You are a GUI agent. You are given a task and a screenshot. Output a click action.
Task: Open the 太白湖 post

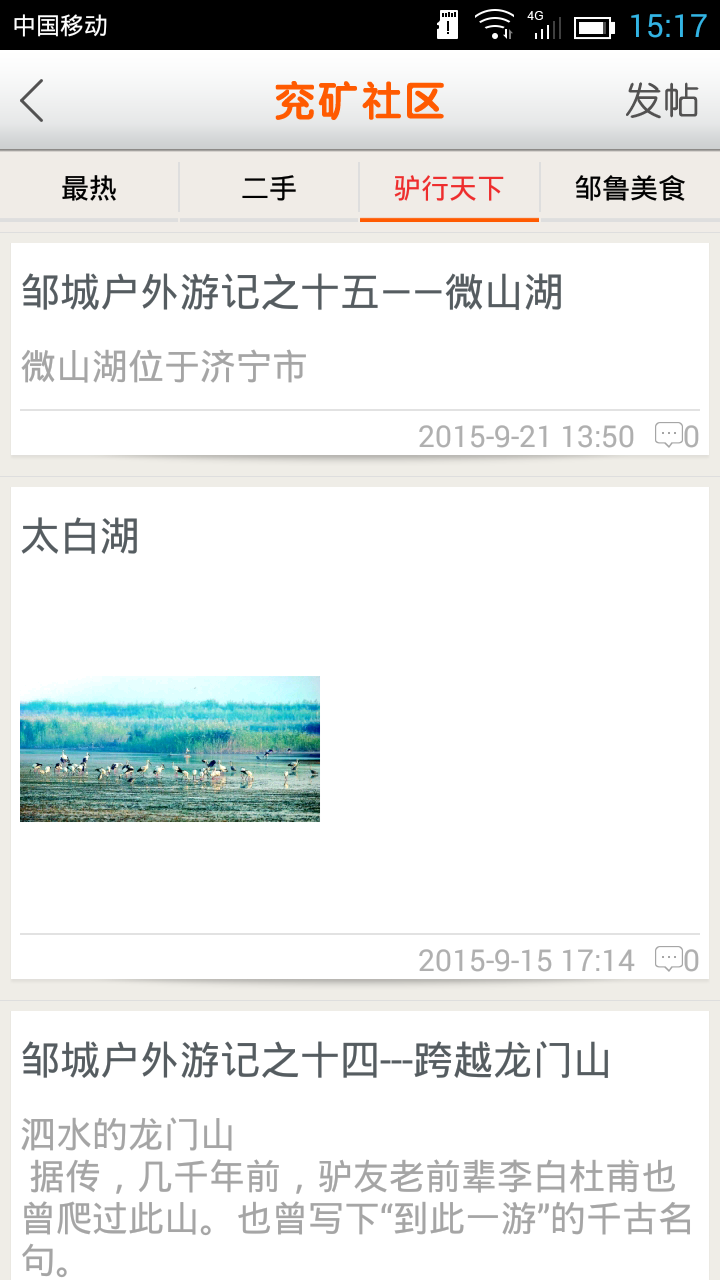click(80, 537)
